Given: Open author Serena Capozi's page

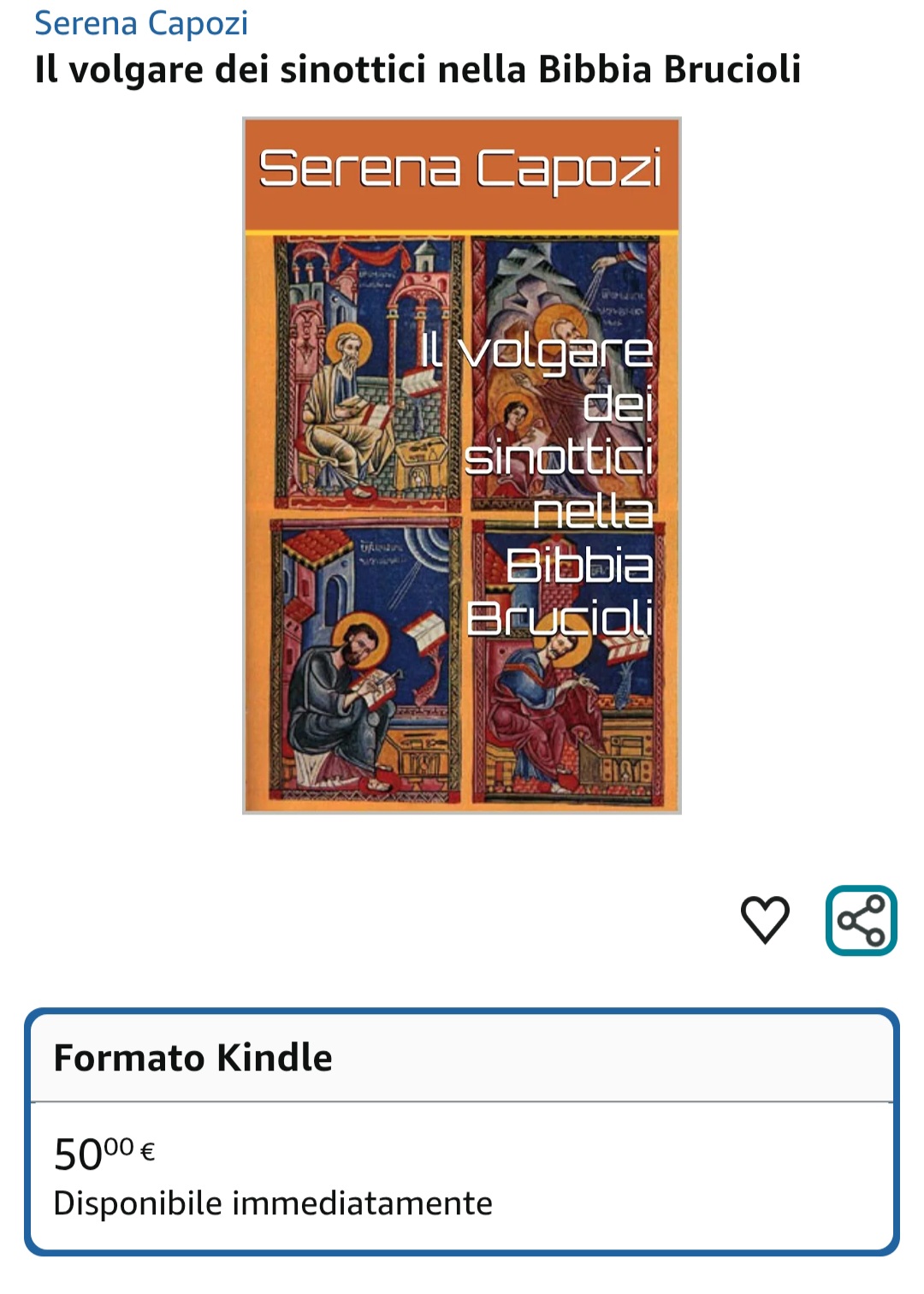Looking at the screenshot, I should point(141,22).
